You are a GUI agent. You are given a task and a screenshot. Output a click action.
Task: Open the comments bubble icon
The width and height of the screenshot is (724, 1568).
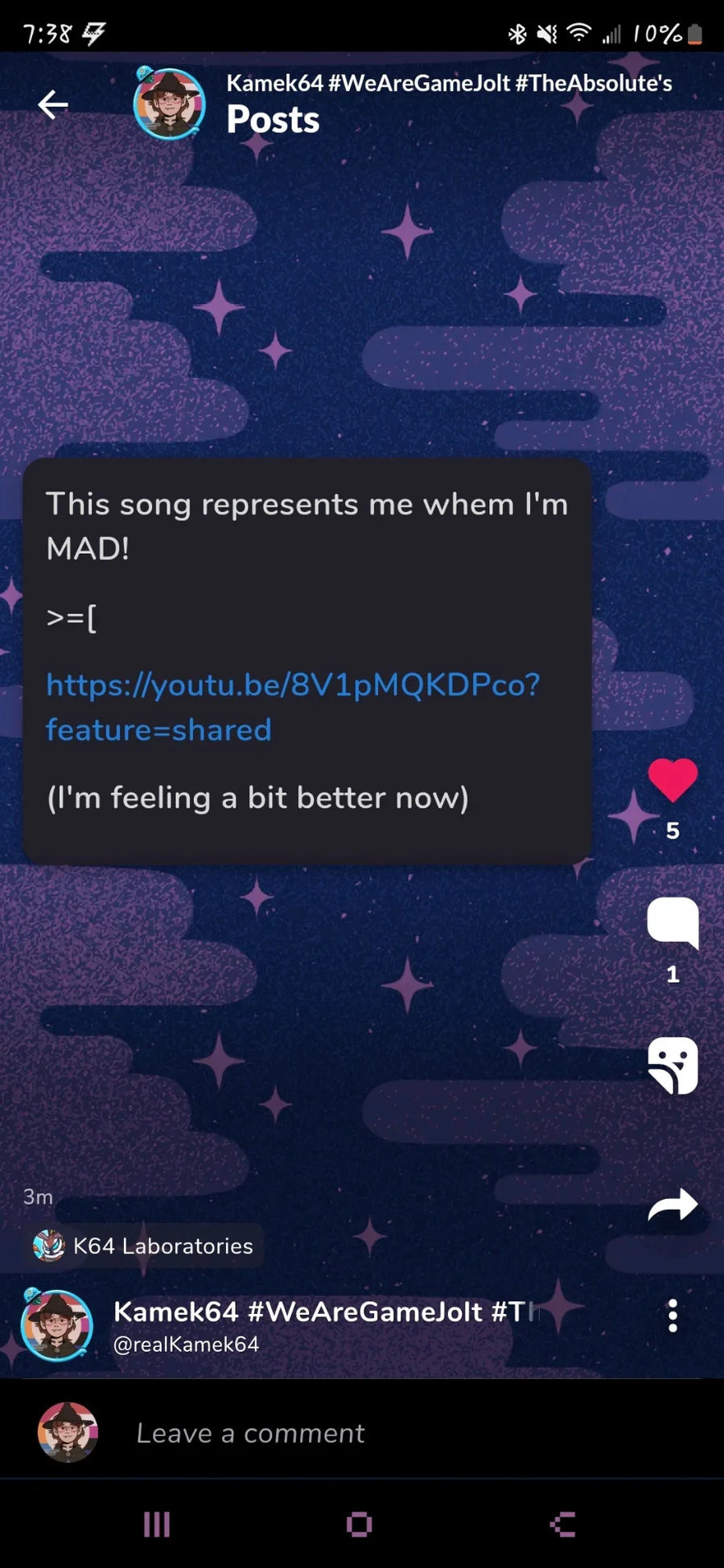pos(673,922)
